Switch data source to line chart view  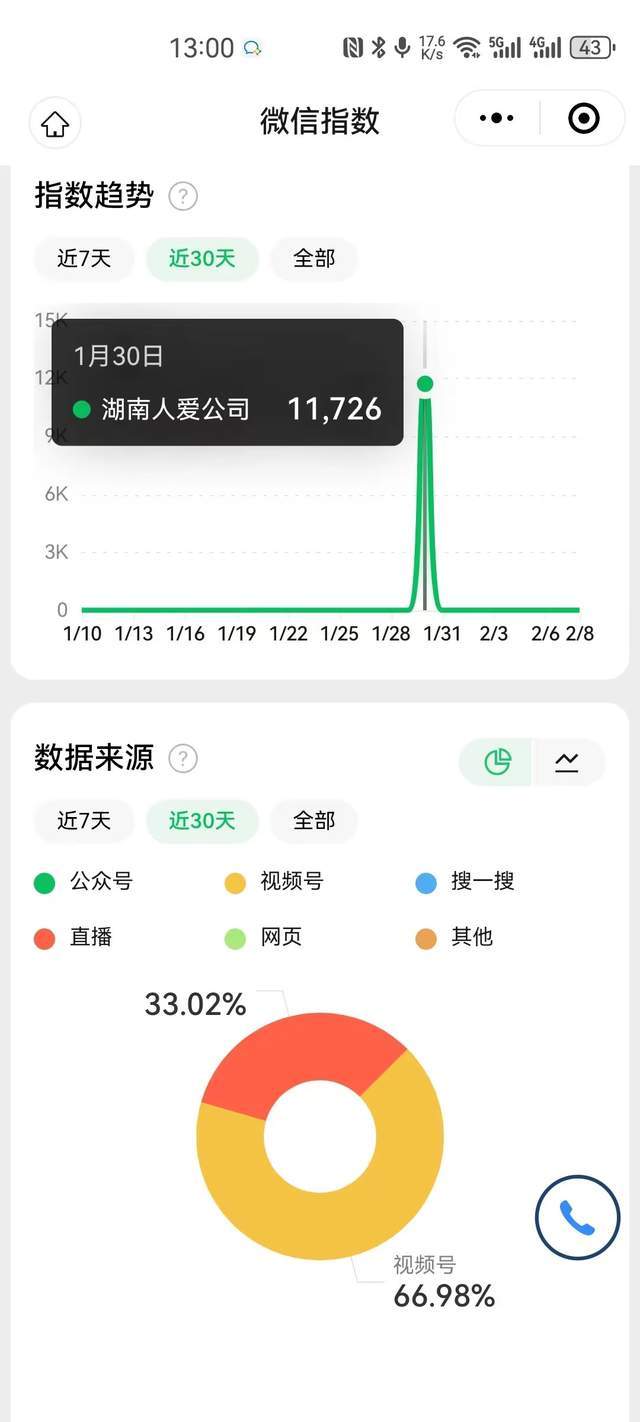568,762
